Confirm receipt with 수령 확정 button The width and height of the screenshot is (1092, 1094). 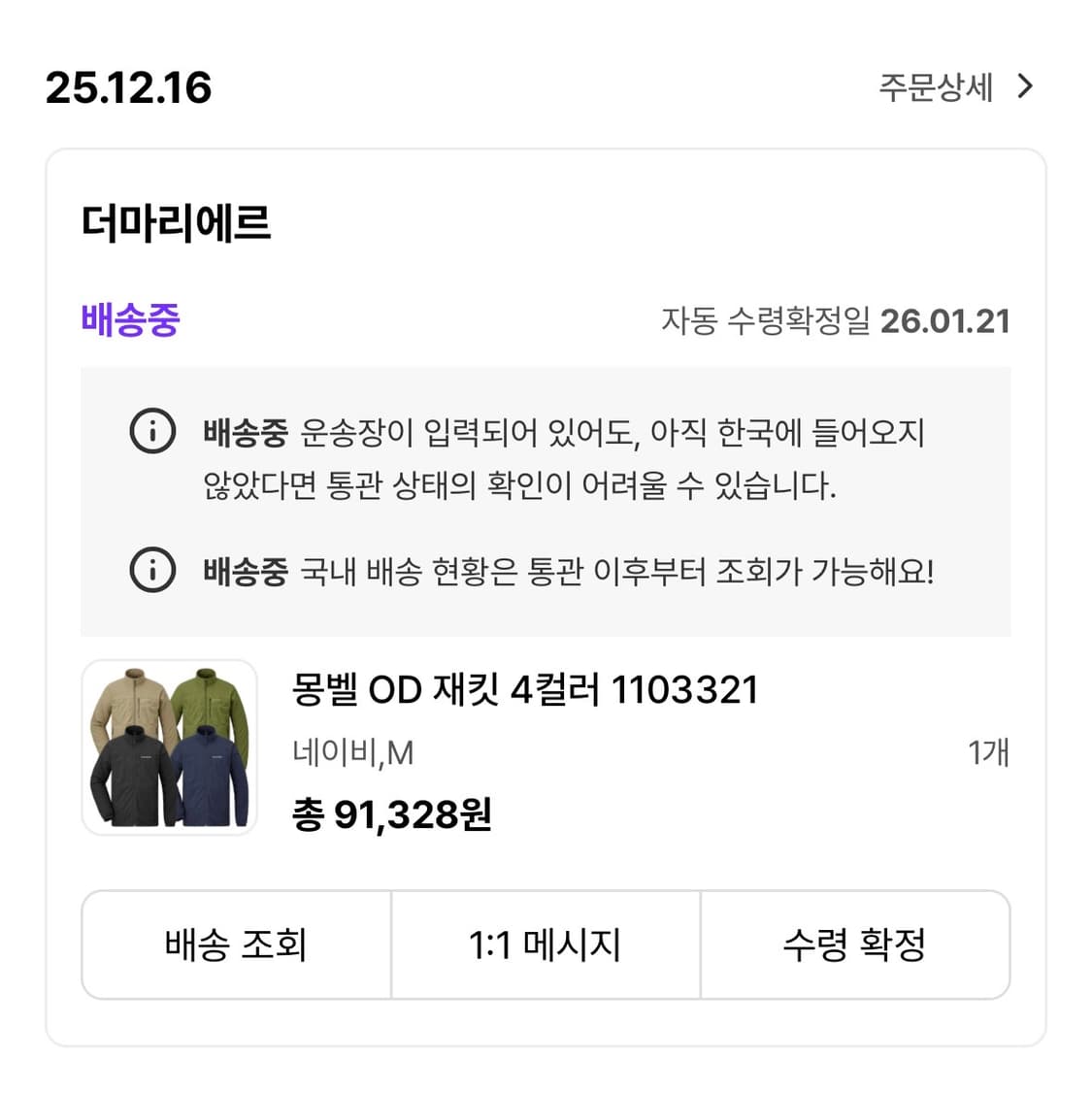pos(855,945)
